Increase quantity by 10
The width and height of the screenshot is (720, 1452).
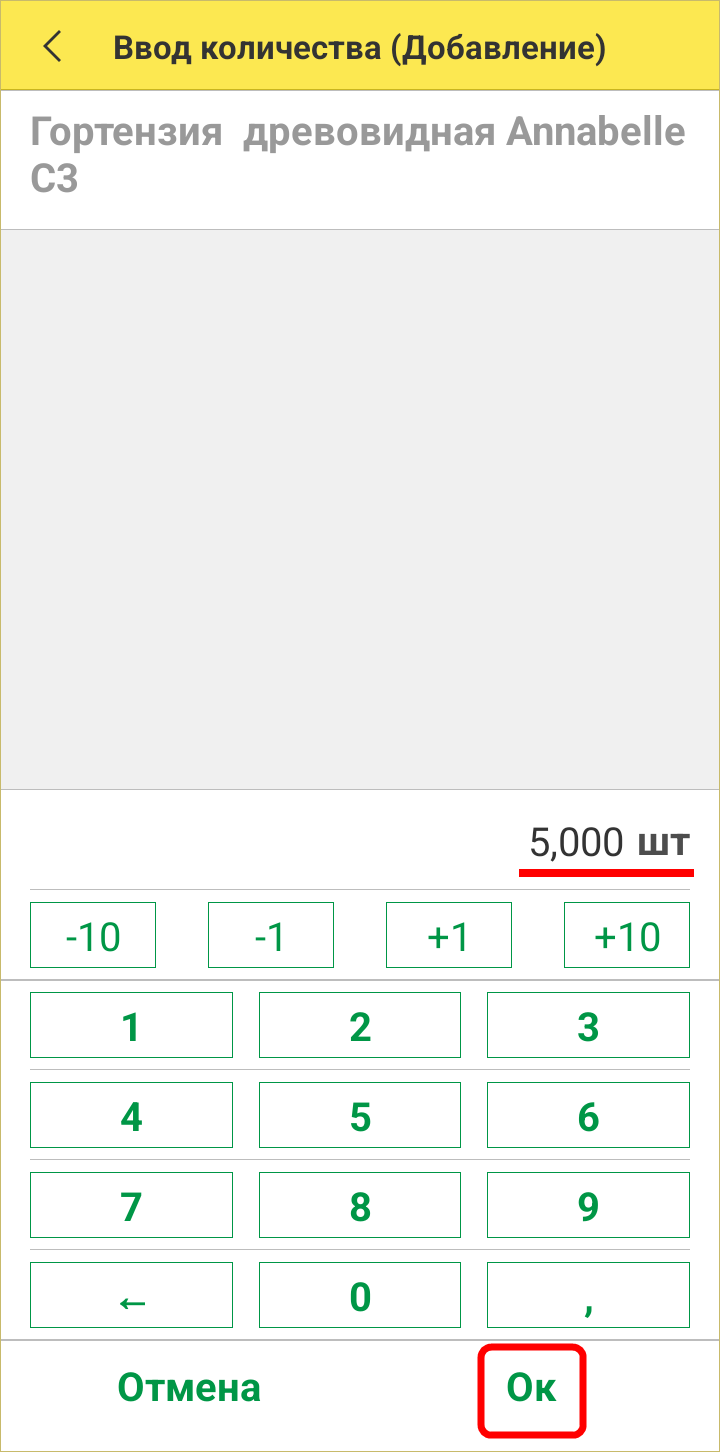[x=626, y=935]
